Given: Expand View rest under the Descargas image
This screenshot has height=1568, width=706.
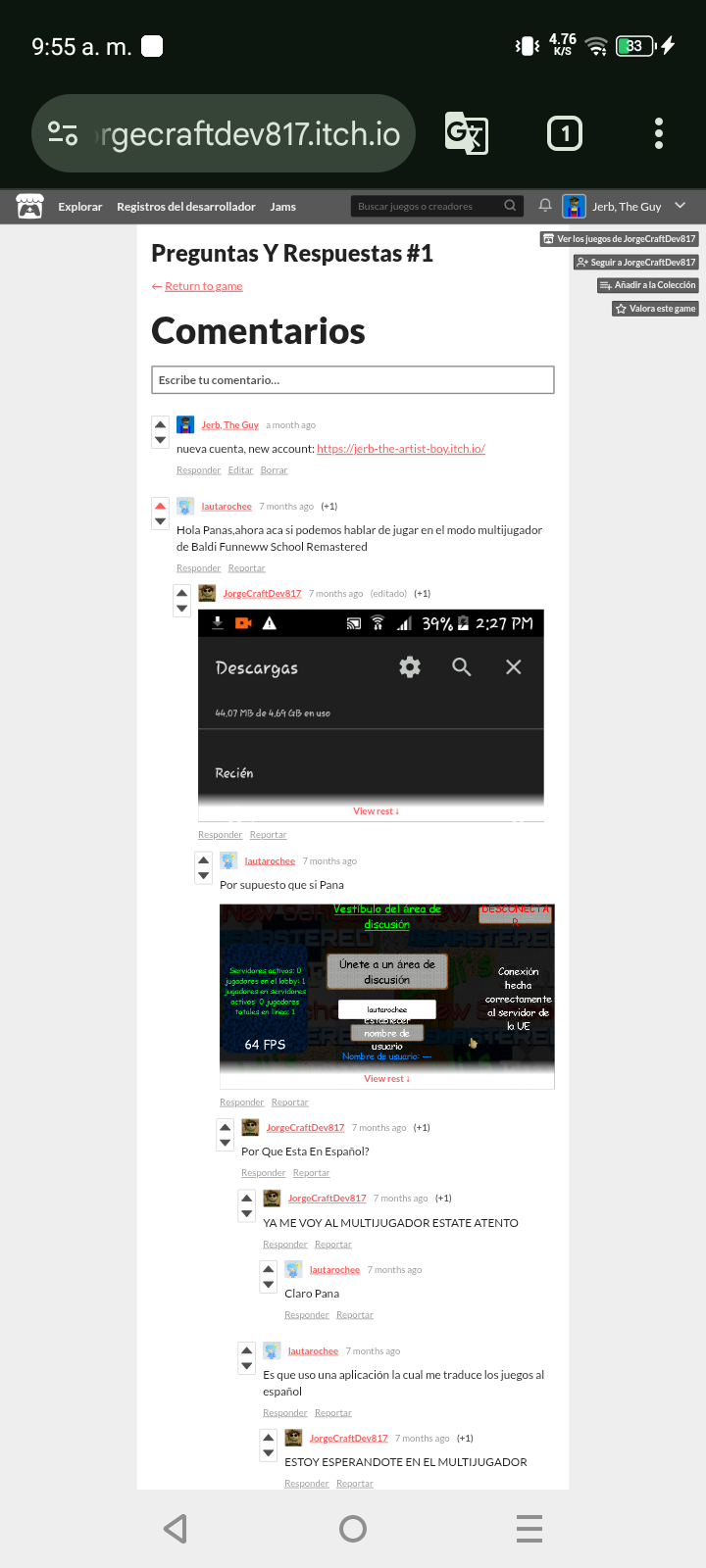Looking at the screenshot, I should 376,811.
